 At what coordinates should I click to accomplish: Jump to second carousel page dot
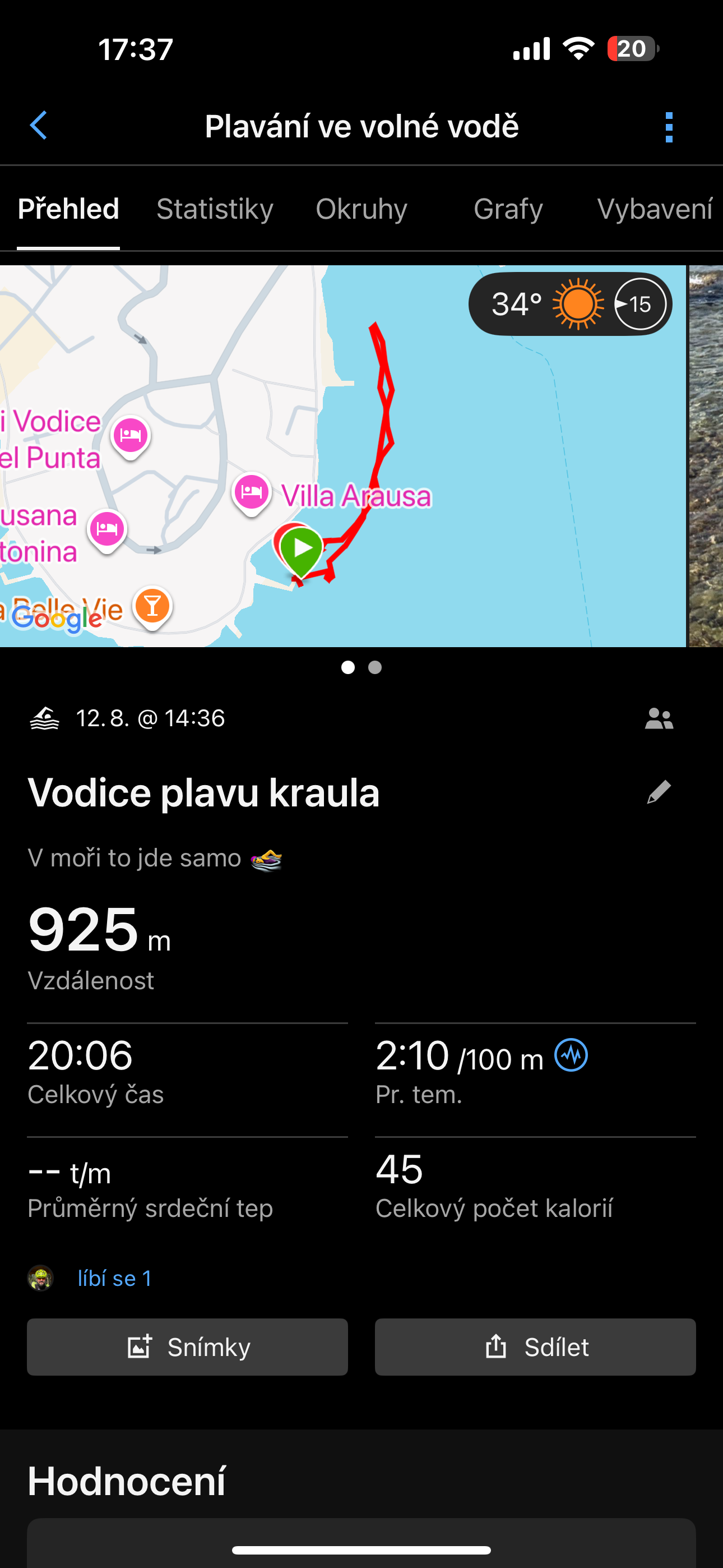pyautogui.click(x=375, y=668)
